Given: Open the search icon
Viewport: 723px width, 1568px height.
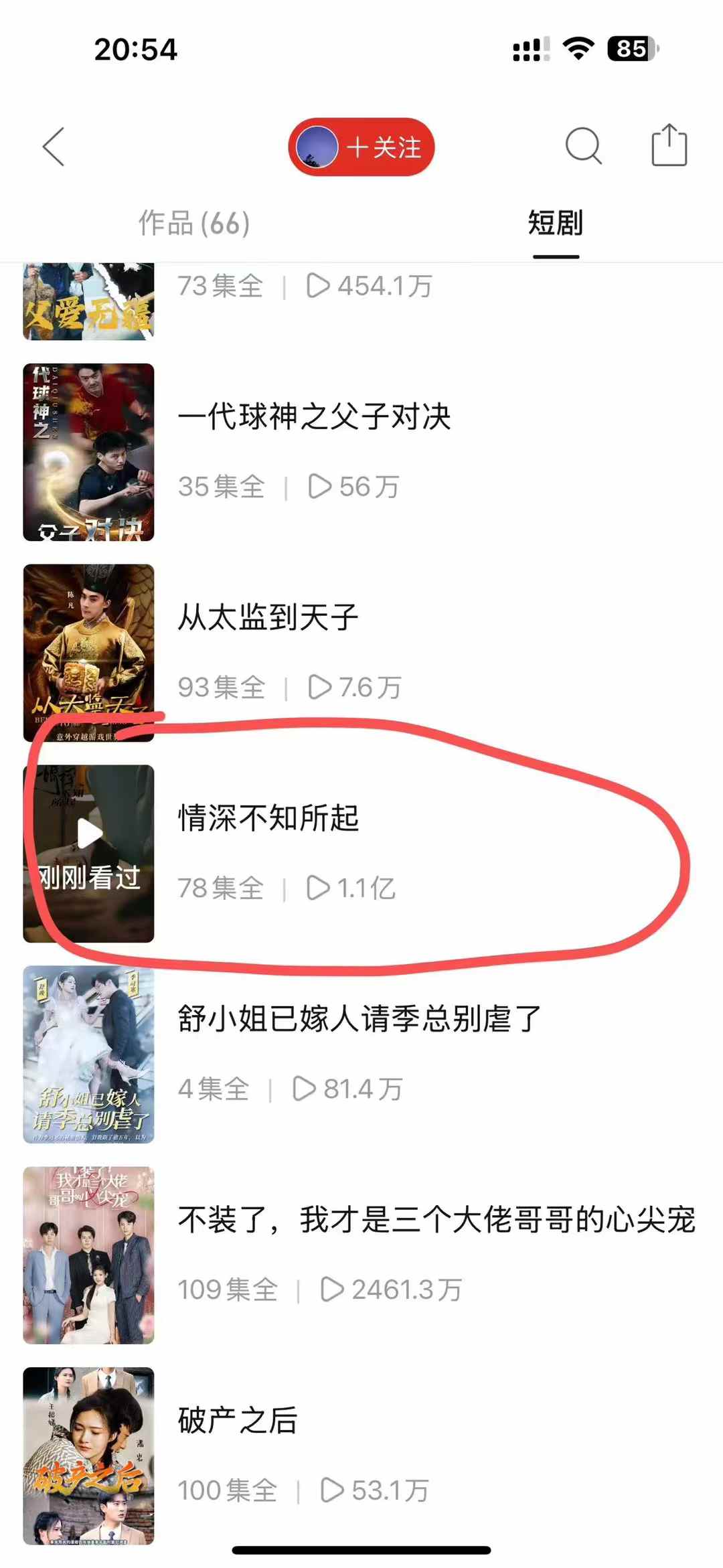Looking at the screenshot, I should pos(583,146).
